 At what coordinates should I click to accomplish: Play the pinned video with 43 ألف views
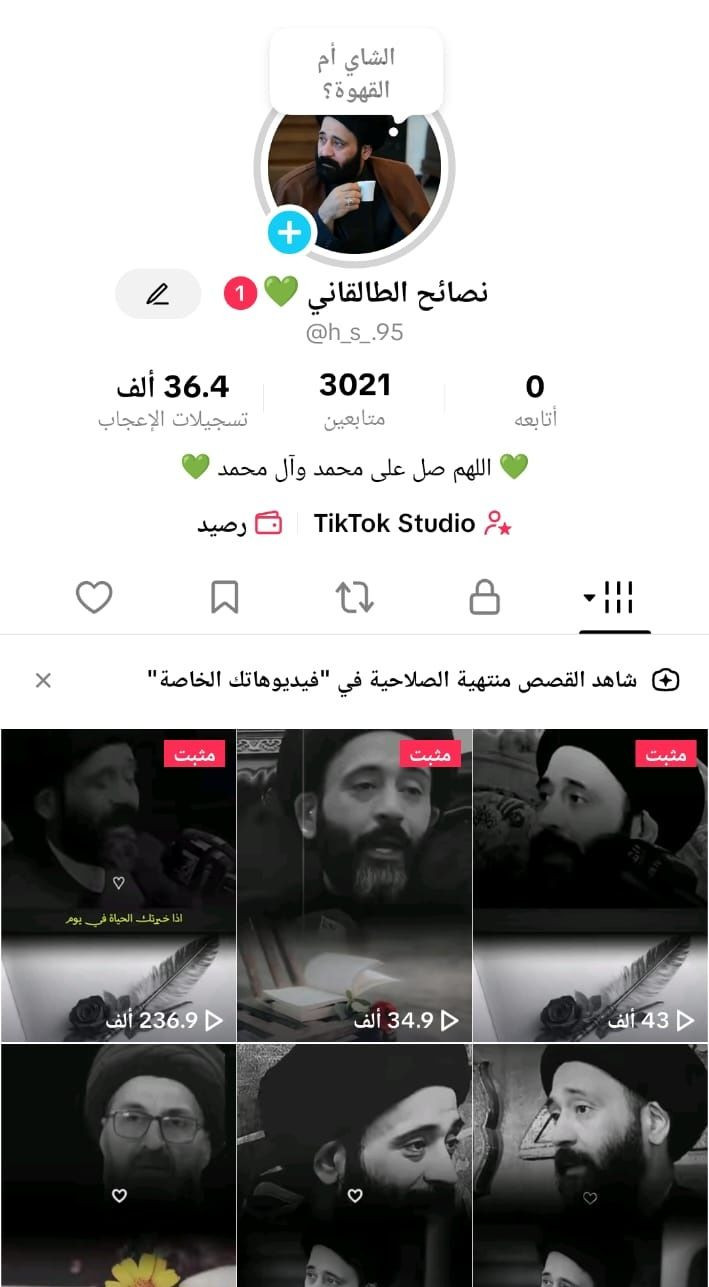(590, 885)
